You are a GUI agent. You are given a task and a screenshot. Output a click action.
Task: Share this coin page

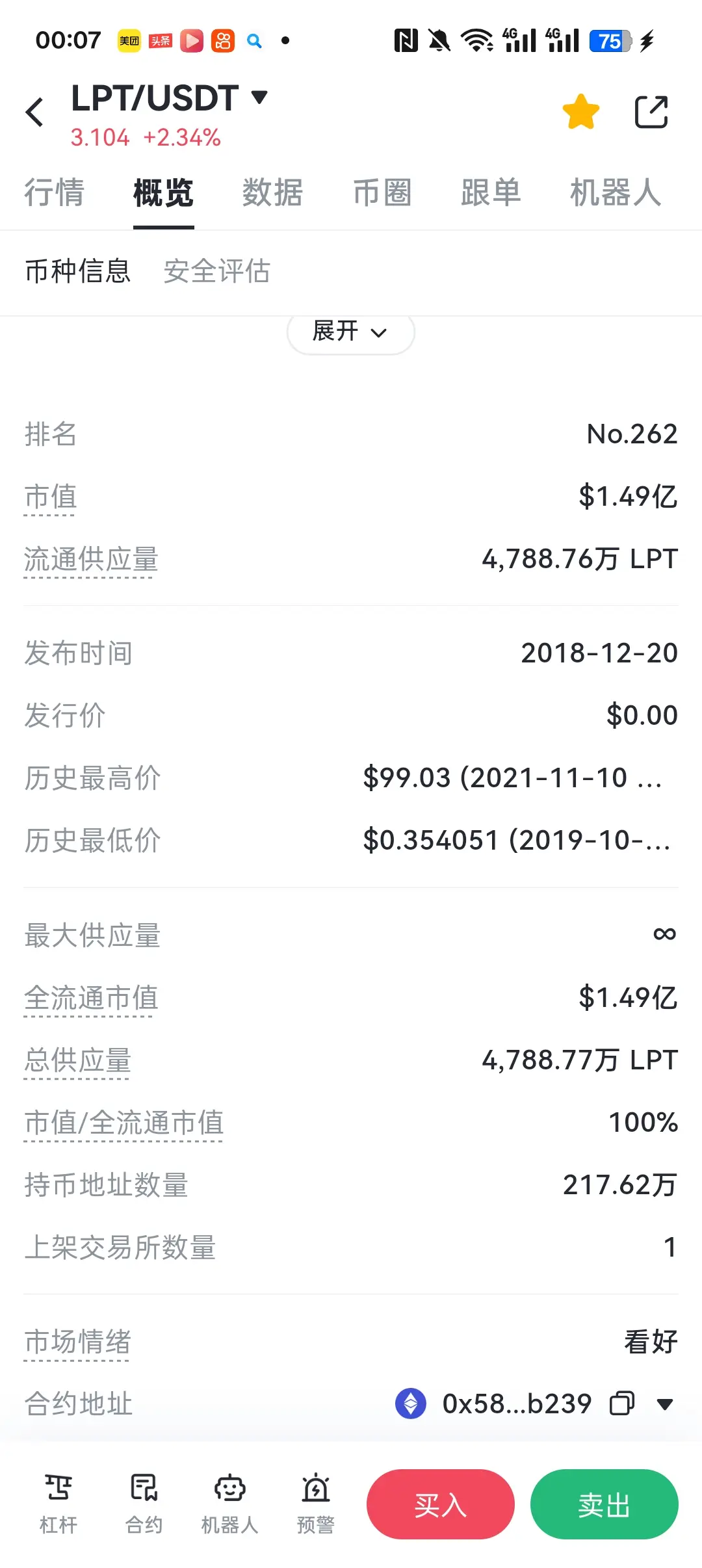pos(651,112)
